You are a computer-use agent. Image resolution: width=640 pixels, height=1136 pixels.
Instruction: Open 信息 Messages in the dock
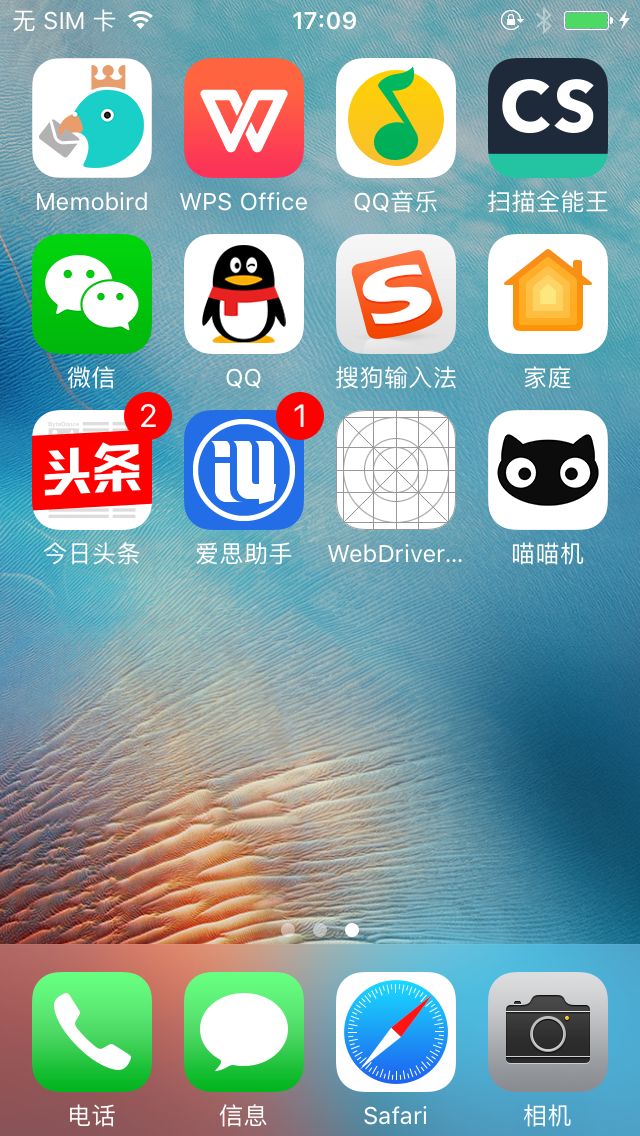coord(244,1032)
